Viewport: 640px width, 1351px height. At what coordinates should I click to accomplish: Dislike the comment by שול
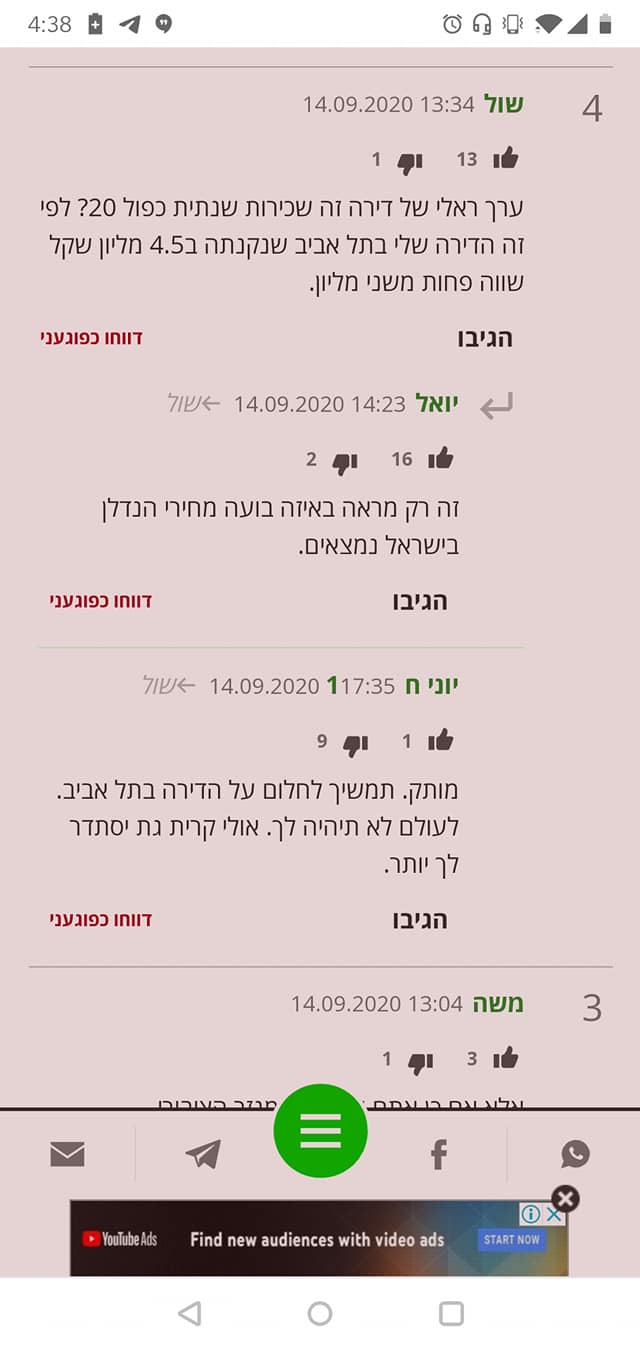click(x=410, y=160)
